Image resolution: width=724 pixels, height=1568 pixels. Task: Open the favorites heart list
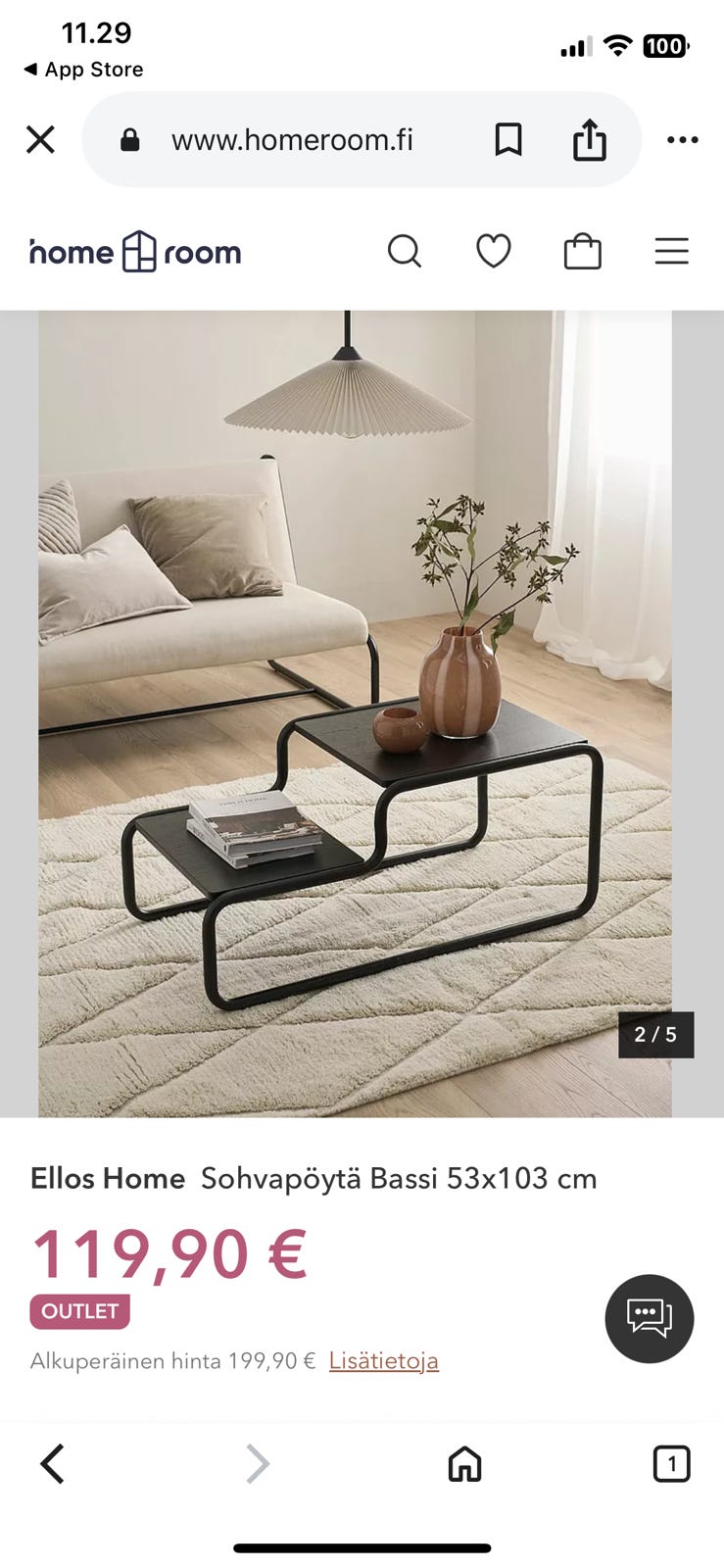coord(493,252)
